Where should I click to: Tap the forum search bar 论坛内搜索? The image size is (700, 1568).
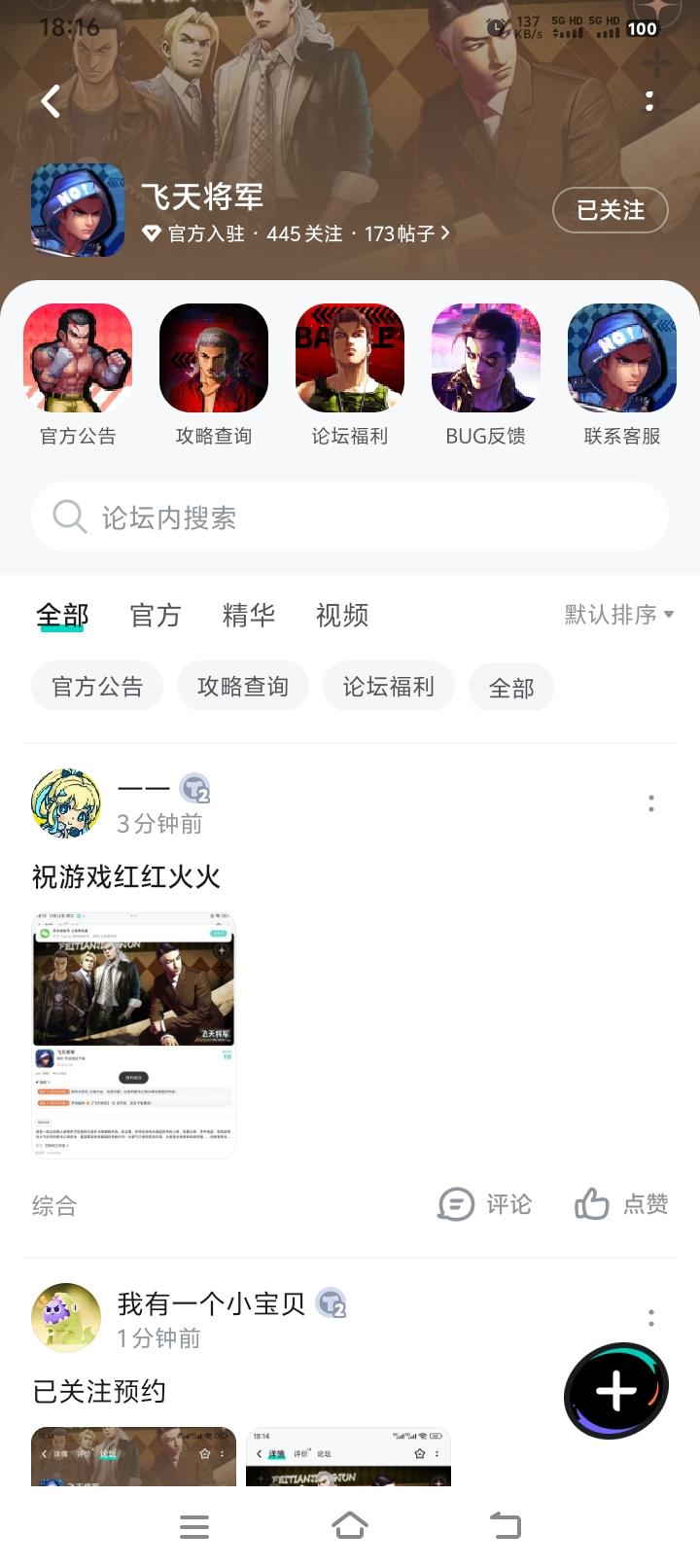(349, 517)
